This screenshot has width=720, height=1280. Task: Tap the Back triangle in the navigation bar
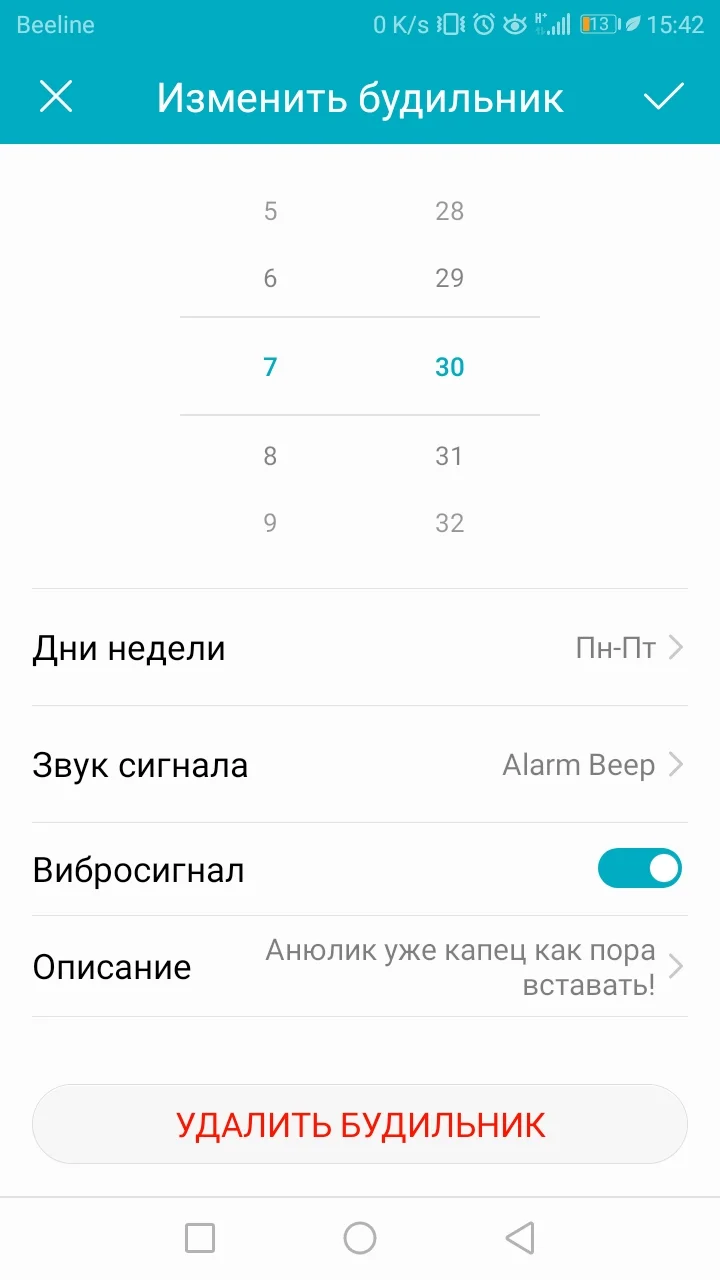coord(520,1237)
